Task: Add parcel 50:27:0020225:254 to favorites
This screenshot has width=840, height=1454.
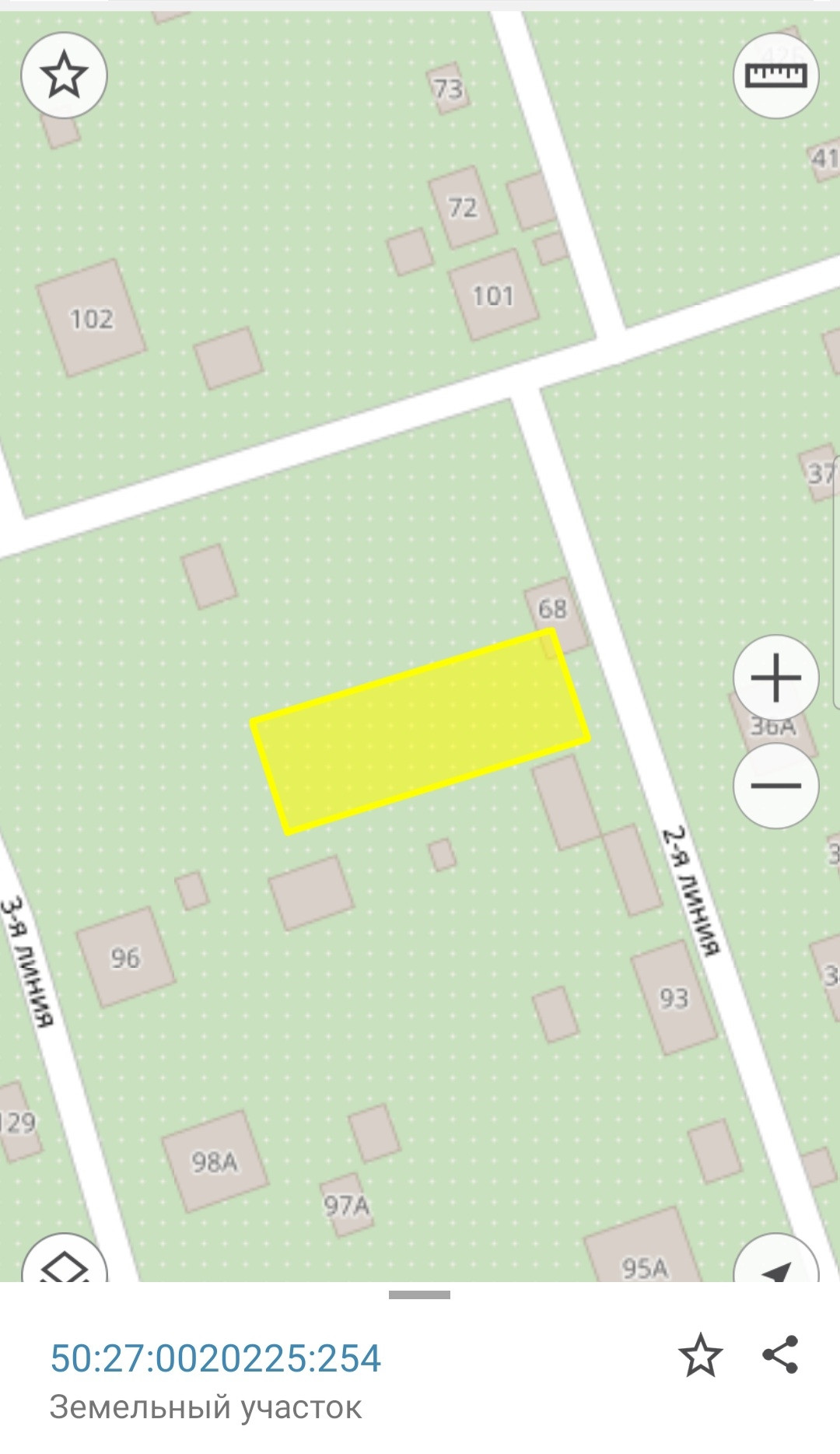Action: click(701, 1355)
